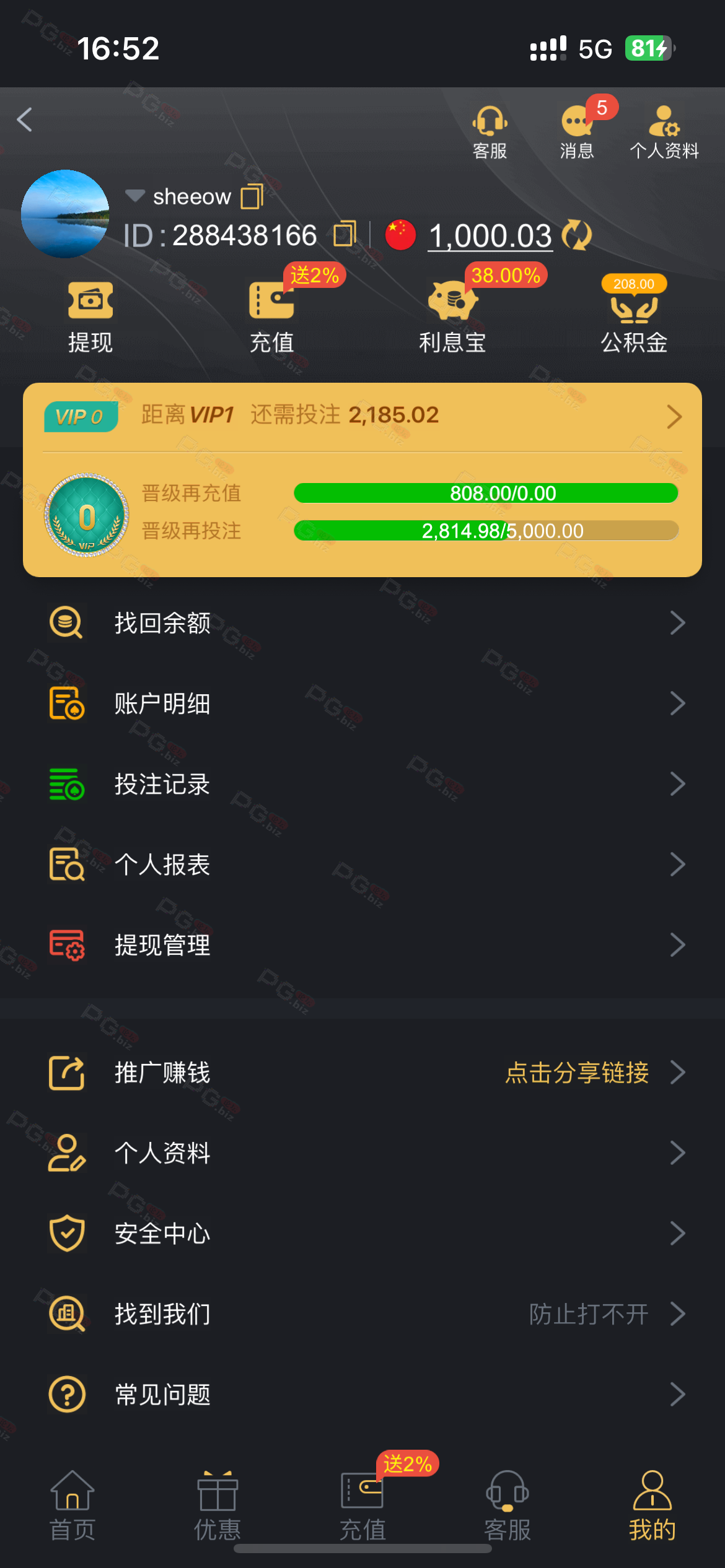
Task: Refresh the 1,000.03 balance
Action: coord(576,235)
